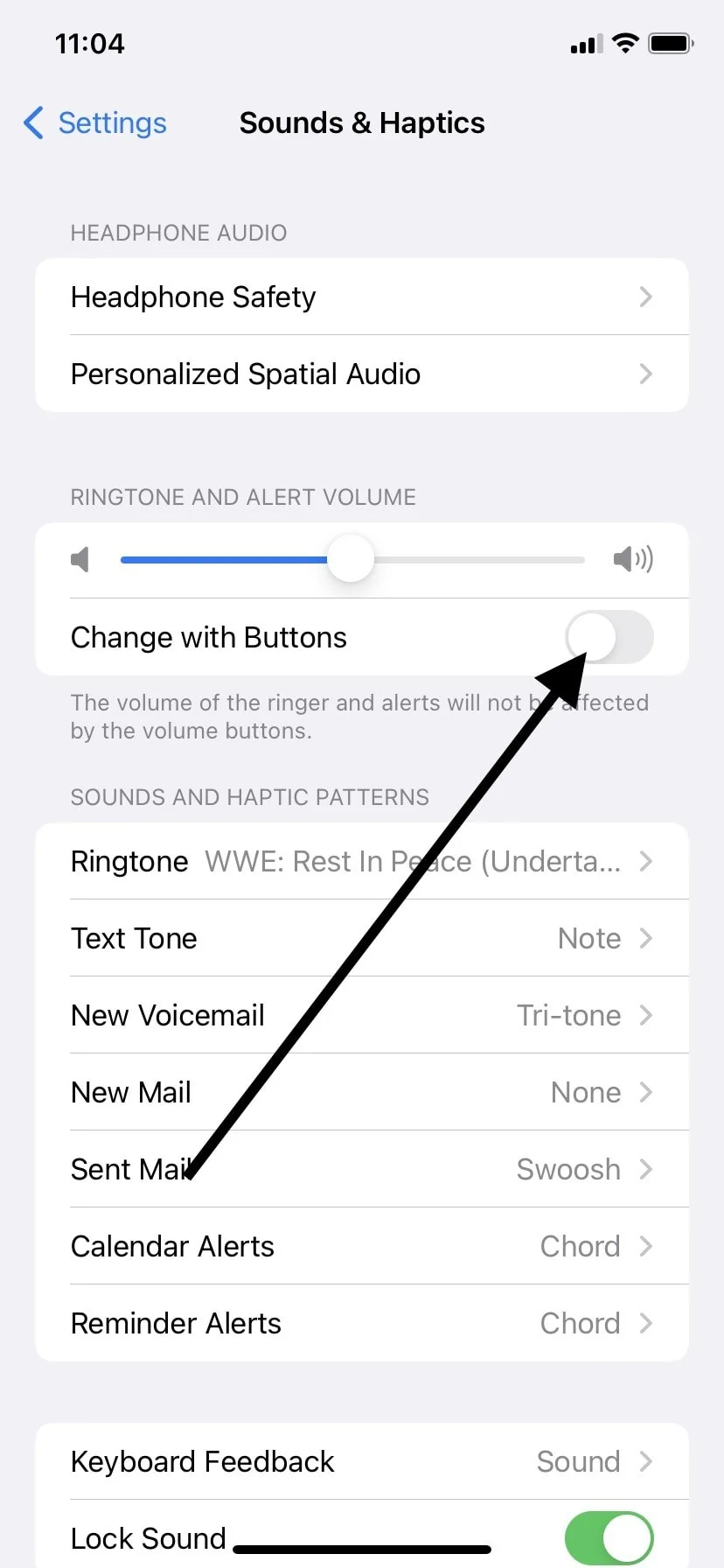This screenshot has height=1568, width=724.
Task: Select the New Mail sound row
Action: [362, 1092]
